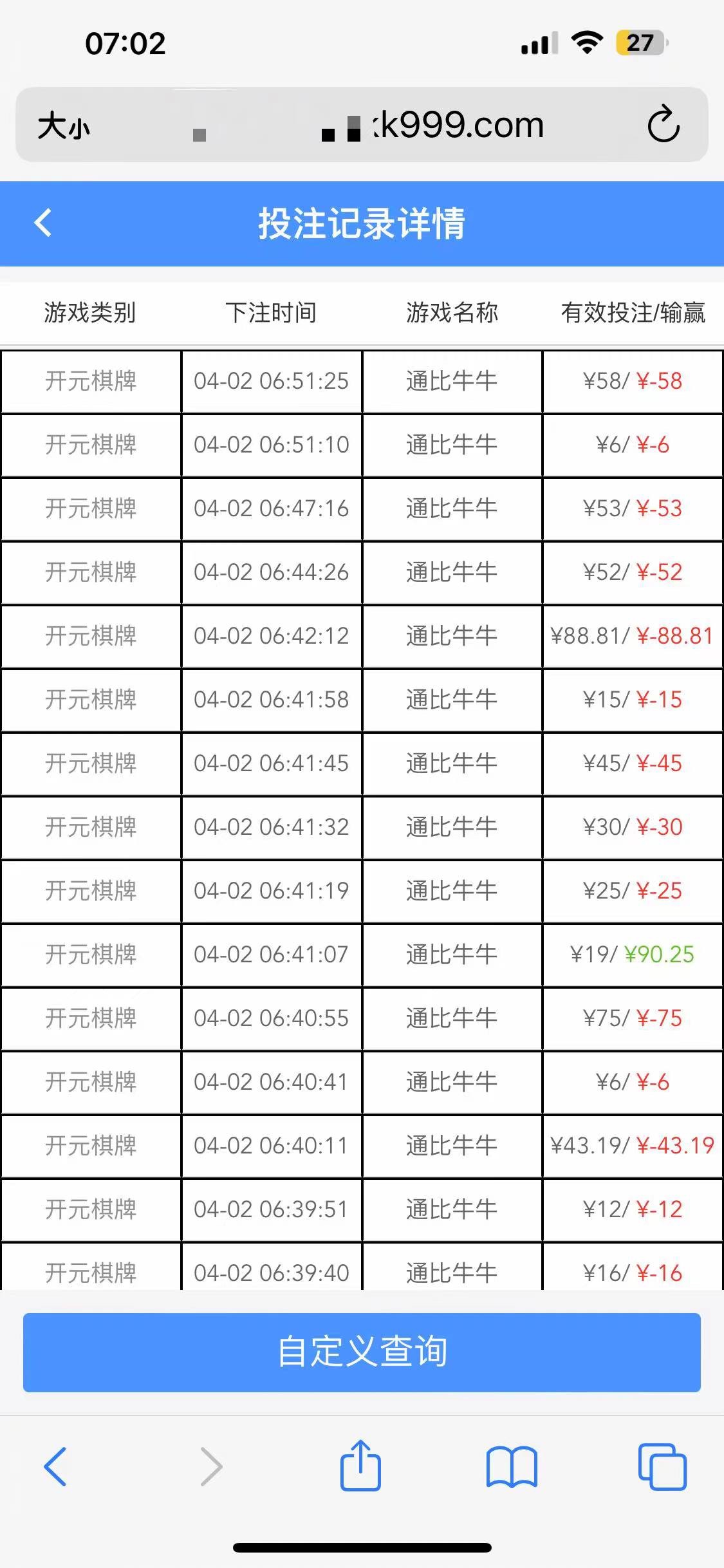Select the ¥88.81 record at 06:42:12
This screenshot has height=1568, width=724.
(x=362, y=637)
